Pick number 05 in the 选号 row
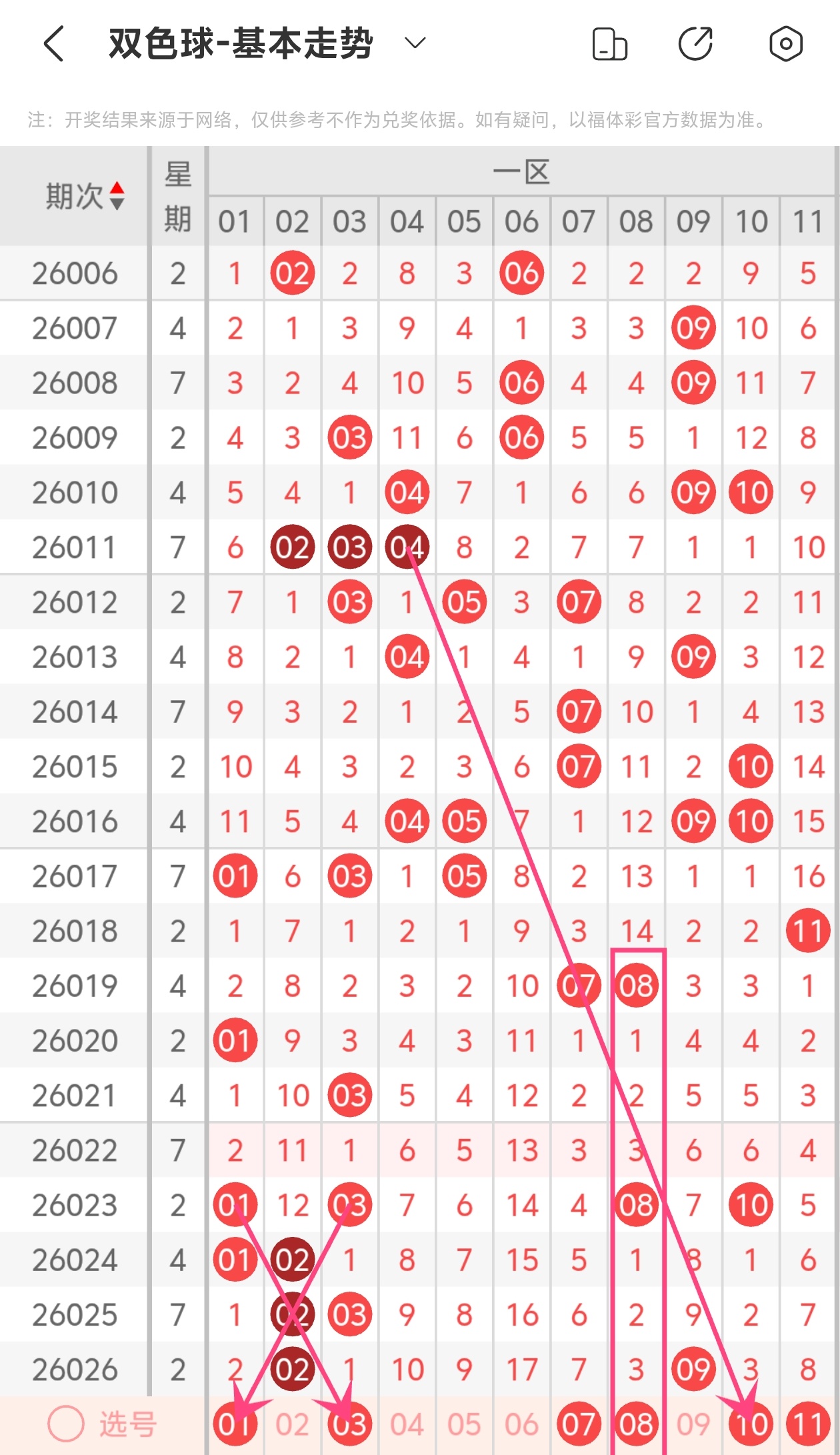Viewport: 840px width, 1455px height. pos(464,1424)
